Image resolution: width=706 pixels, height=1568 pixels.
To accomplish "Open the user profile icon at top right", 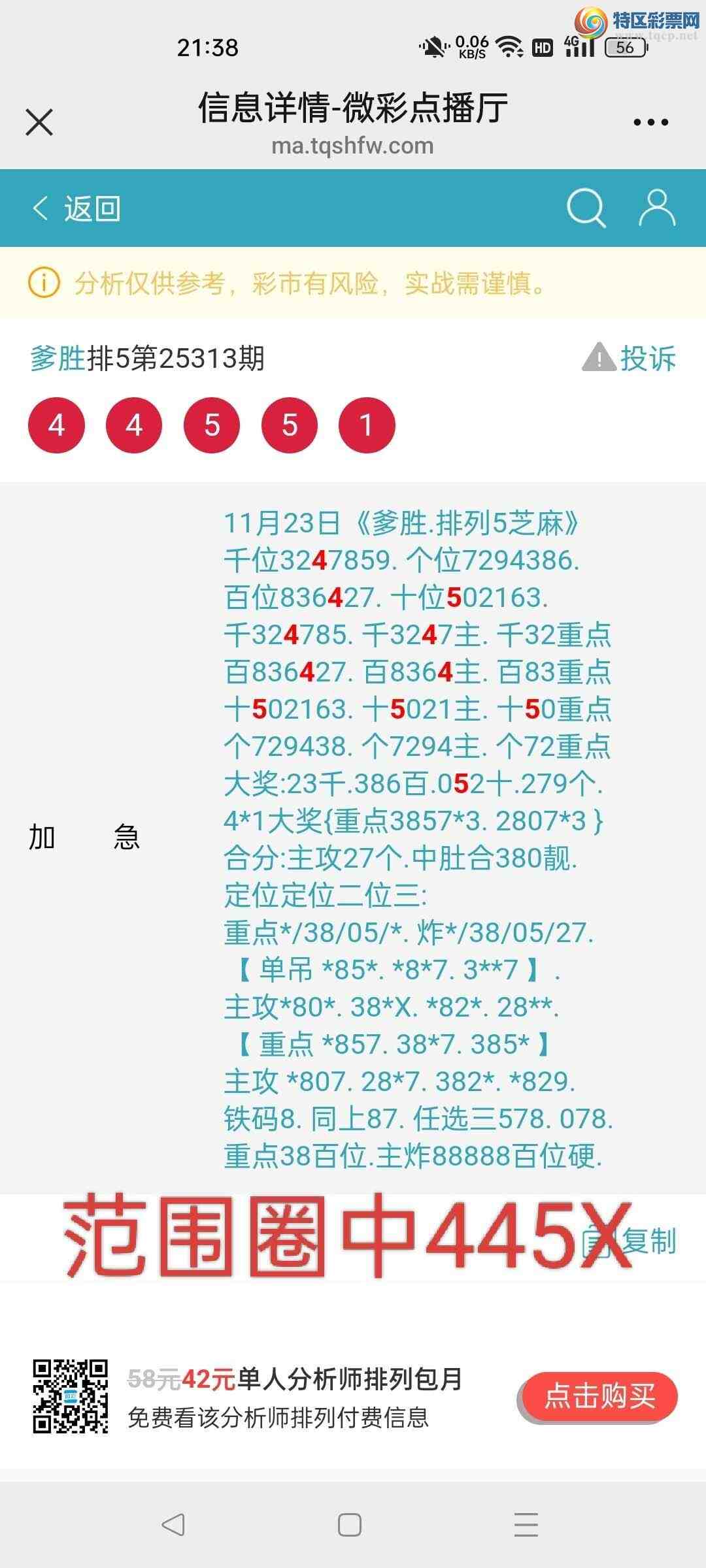I will pyautogui.click(x=657, y=208).
